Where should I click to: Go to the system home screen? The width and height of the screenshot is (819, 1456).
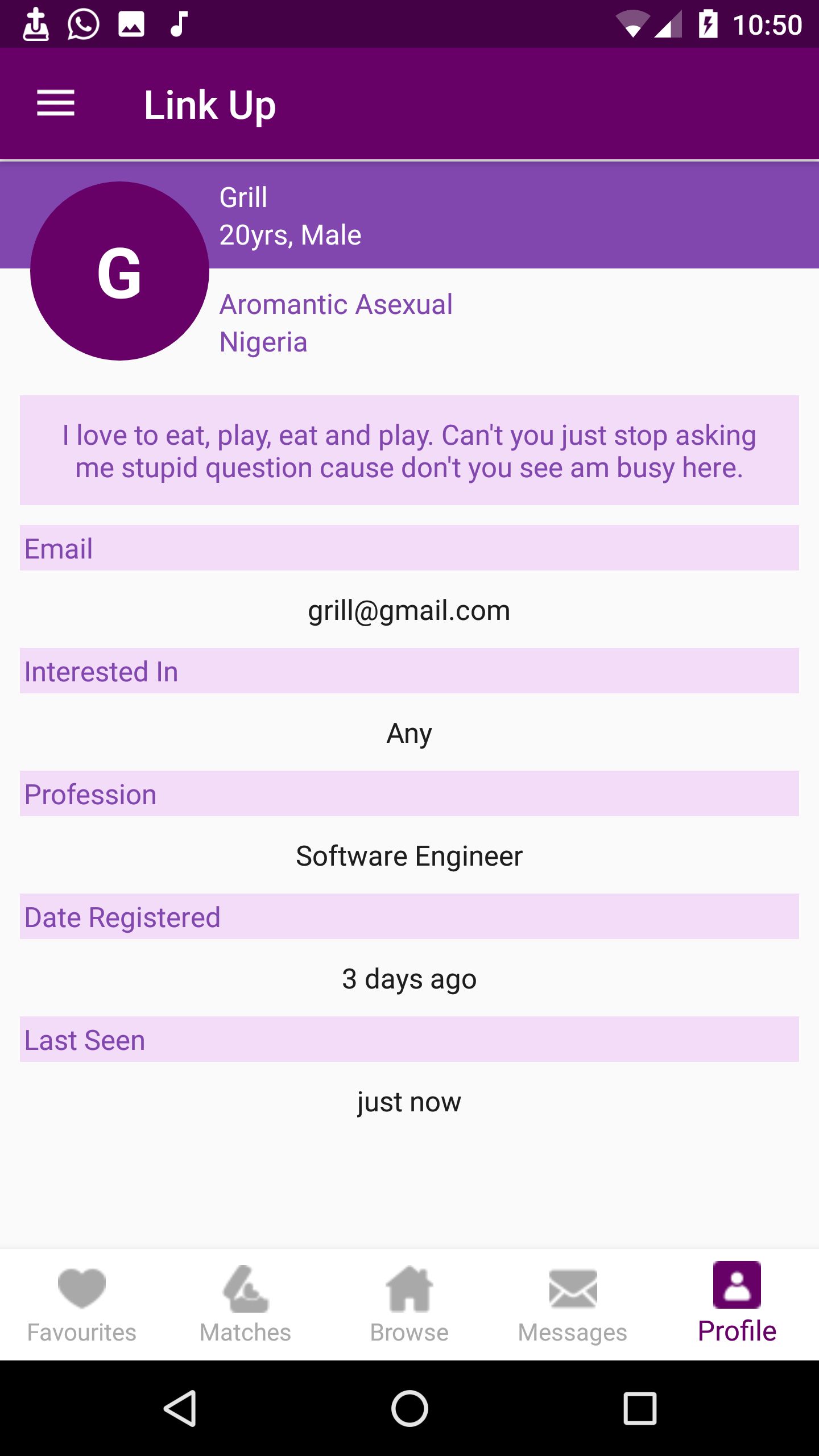(409, 1408)
